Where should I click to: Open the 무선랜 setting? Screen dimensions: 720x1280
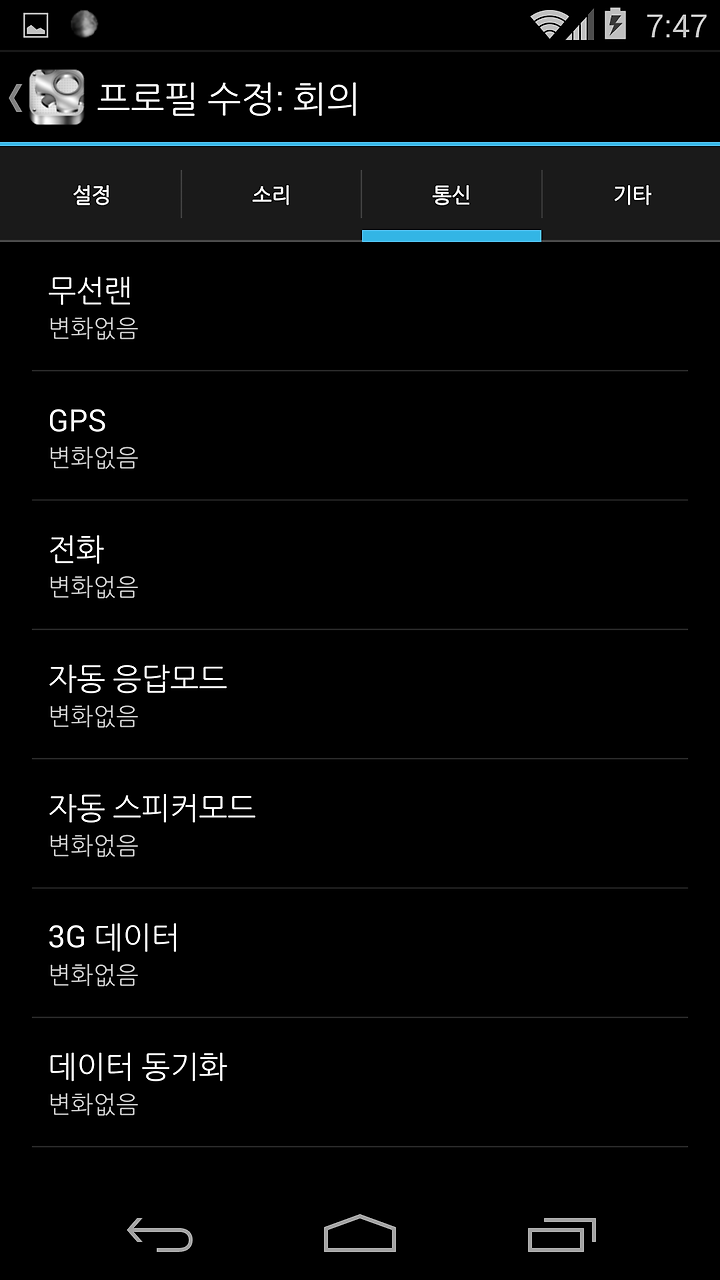point(360,306)
